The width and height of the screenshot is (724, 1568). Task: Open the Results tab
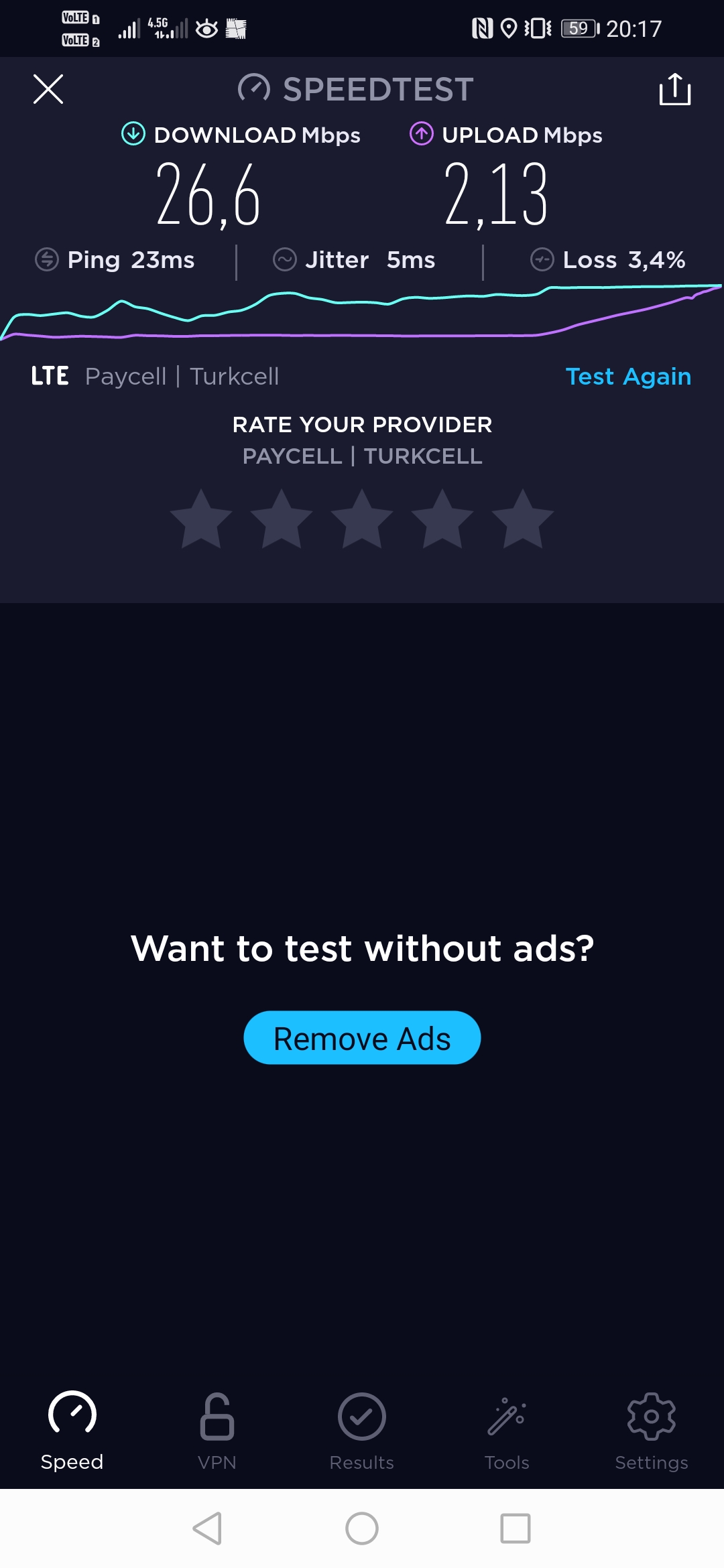tap(362, 1431)
